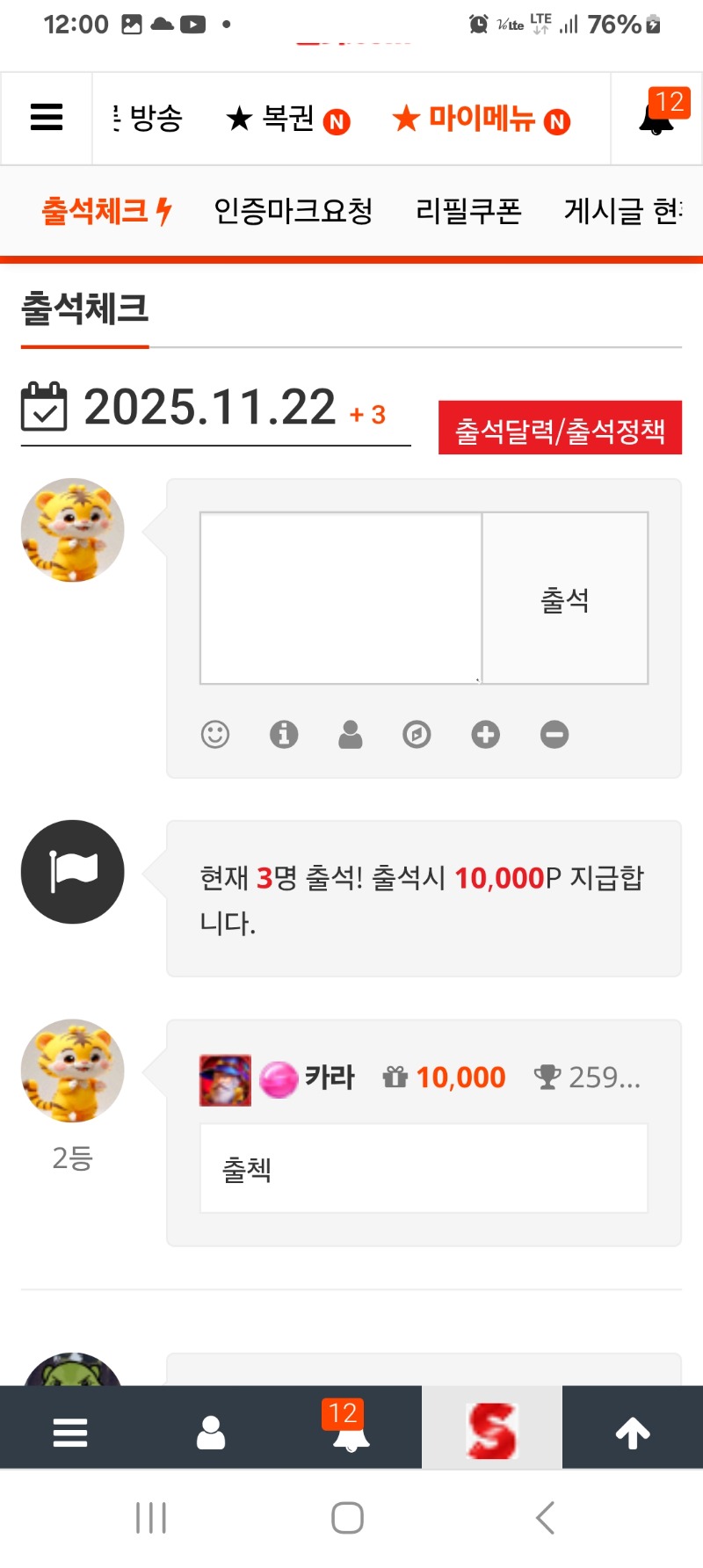The height and width of the screenshot is (1568, 703).
Task: Open the top notifications bell
Action: pyautogui.click(x=656, y=118)
